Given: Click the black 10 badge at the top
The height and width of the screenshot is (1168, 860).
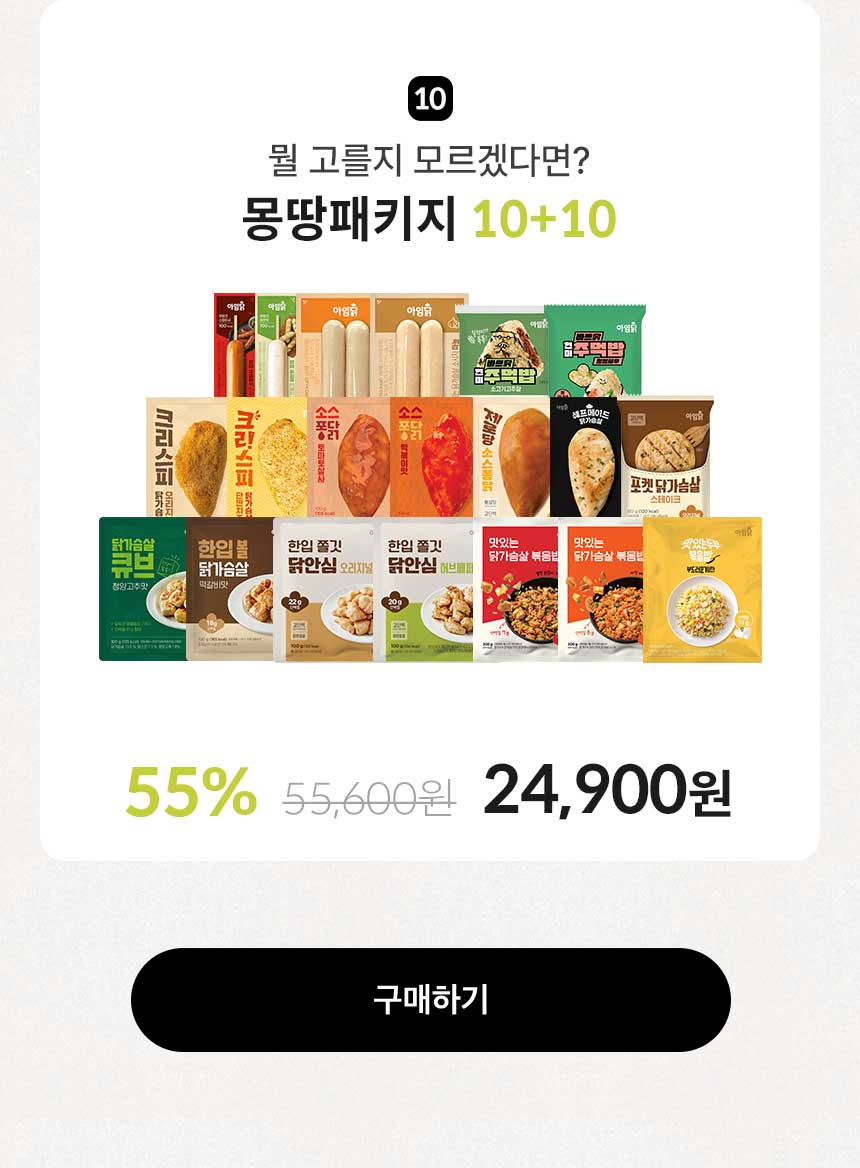Looking at the screenshot, I should click(430, 97).
